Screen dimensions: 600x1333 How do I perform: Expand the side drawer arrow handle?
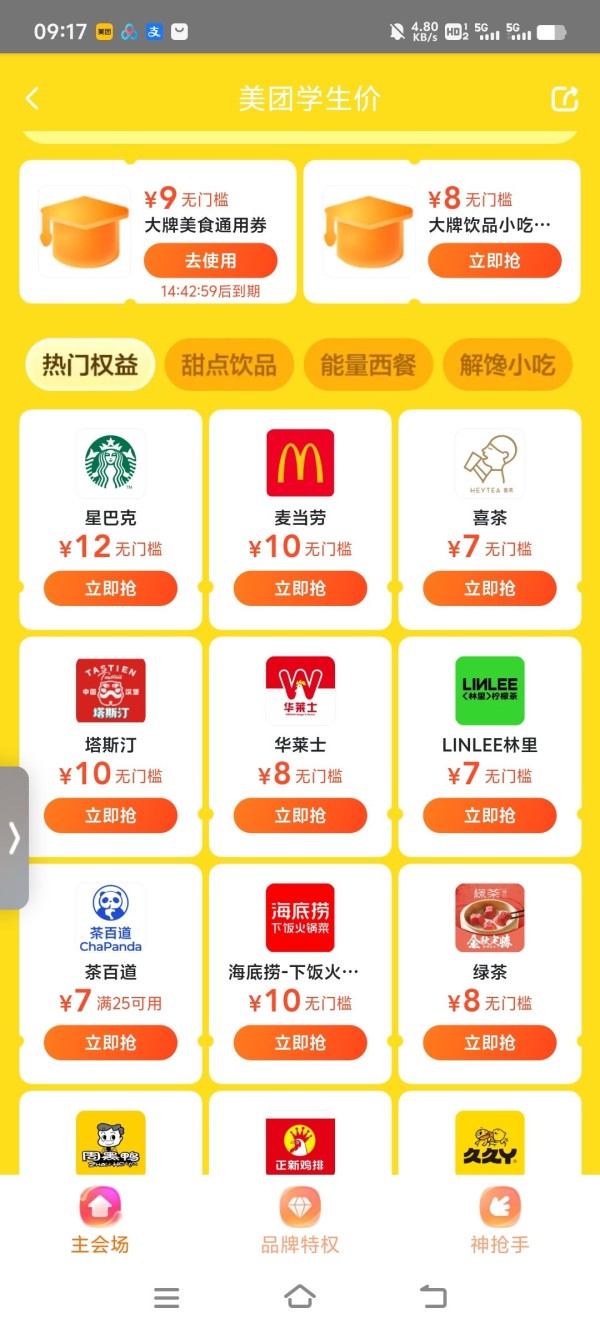pos(14,838)
